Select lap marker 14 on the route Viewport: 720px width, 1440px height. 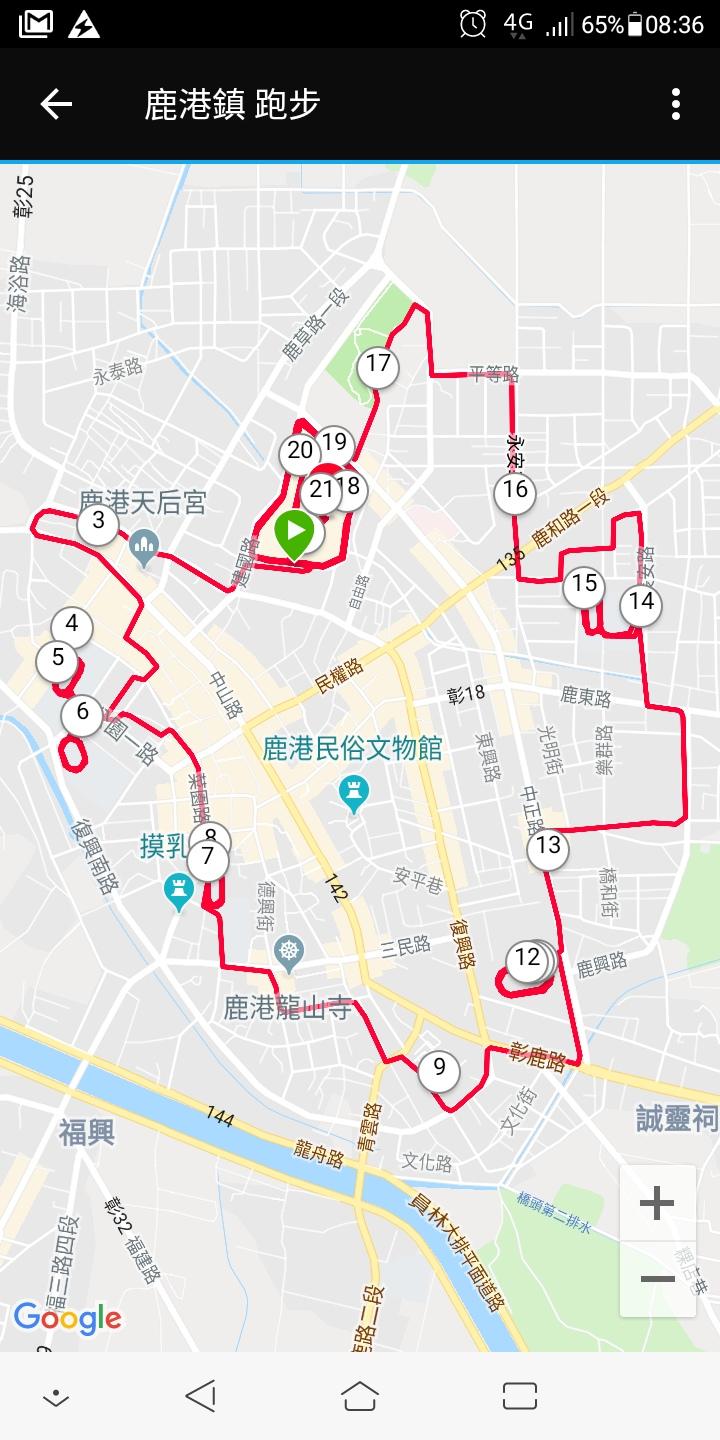[641, 603]
